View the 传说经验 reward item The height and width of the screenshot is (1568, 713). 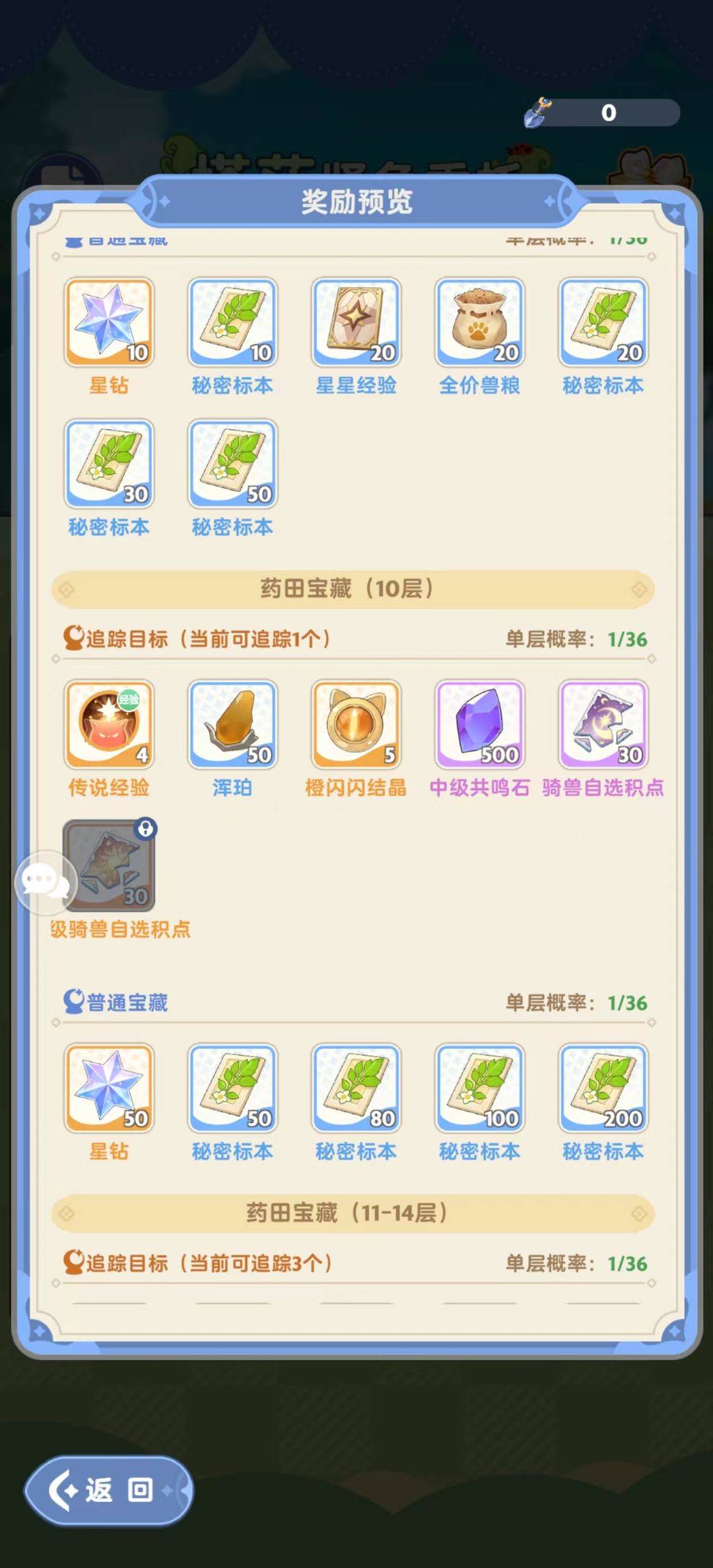(x=109, y=724)
